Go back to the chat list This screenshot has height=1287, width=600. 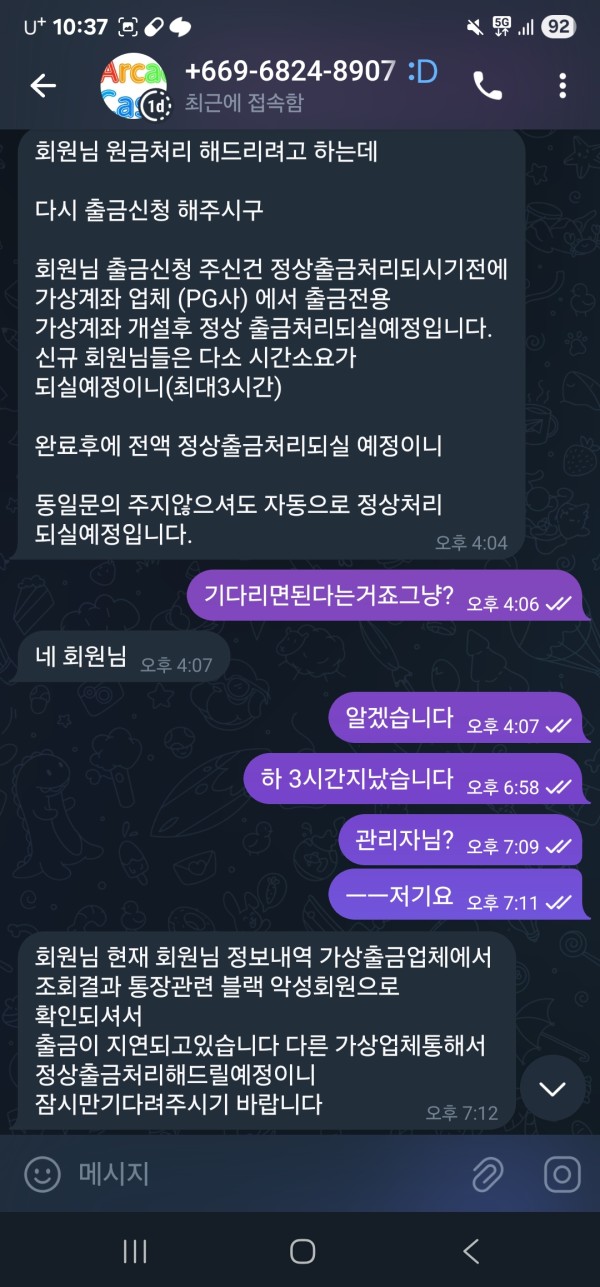43,86
